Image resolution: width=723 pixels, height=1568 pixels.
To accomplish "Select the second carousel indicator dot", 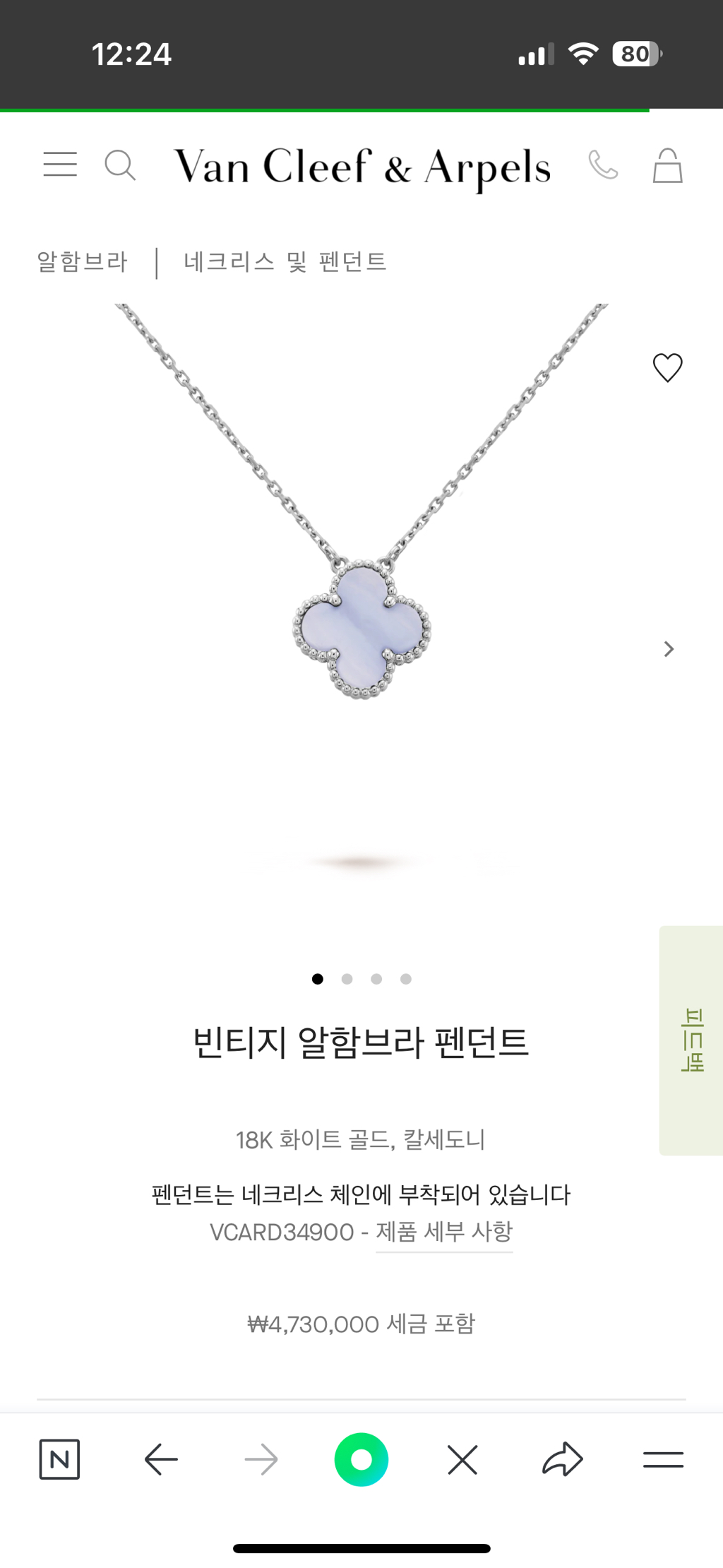I will pos(347,979).
